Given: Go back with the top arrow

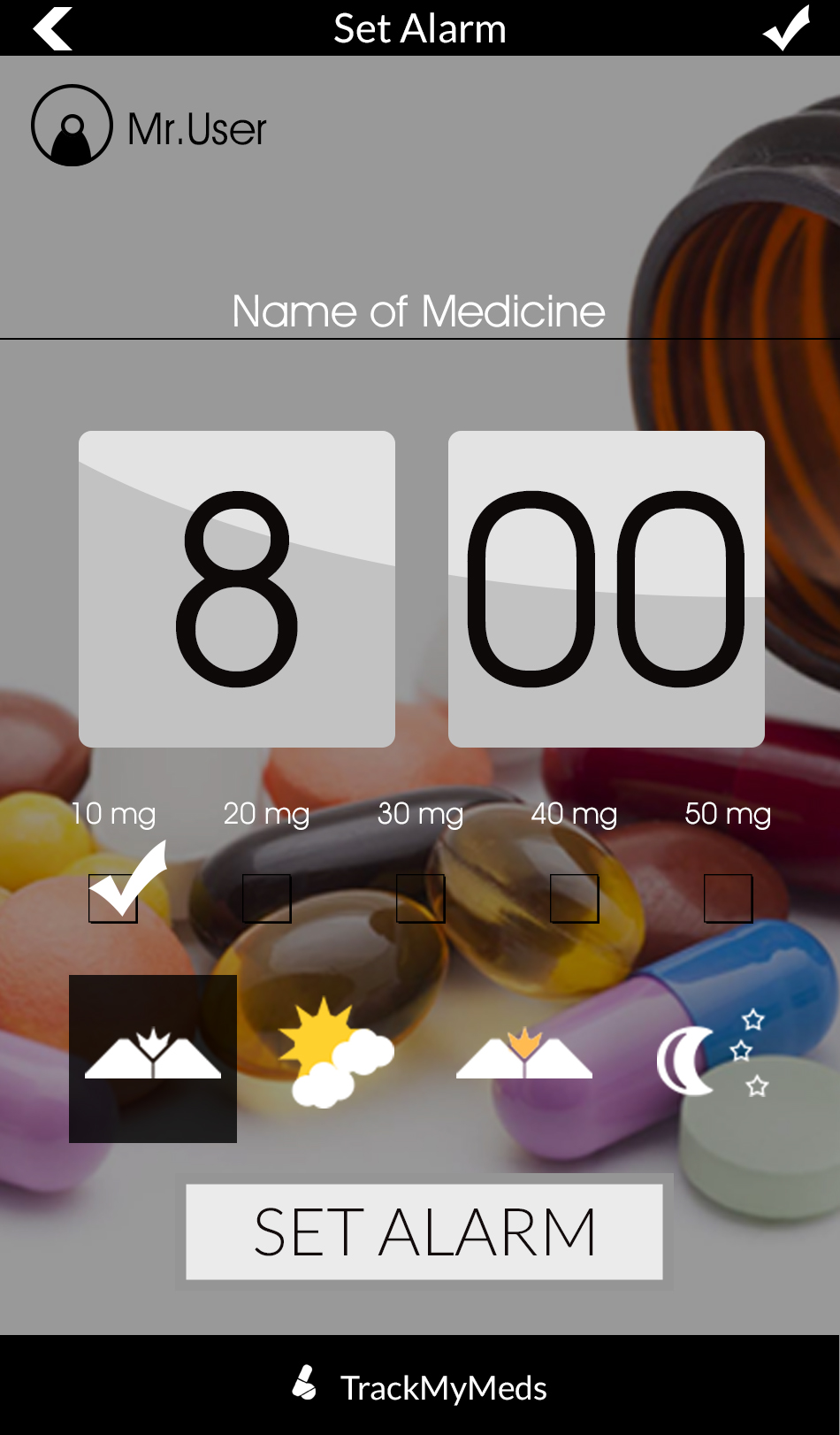Looking at the screenshot, I should pyautogui.click(x=52, y=28).
